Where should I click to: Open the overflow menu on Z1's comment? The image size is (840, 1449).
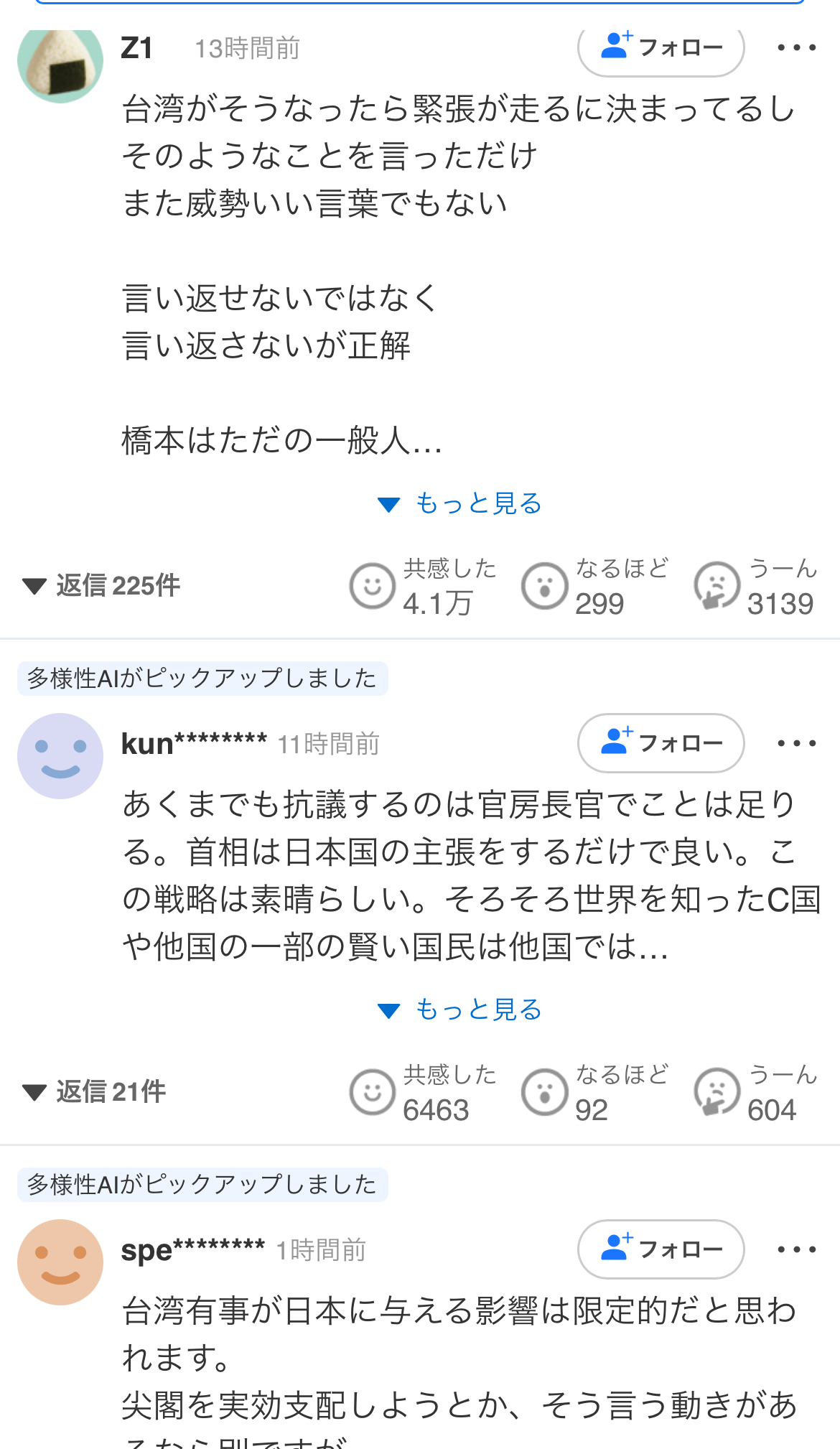(796, 48)
